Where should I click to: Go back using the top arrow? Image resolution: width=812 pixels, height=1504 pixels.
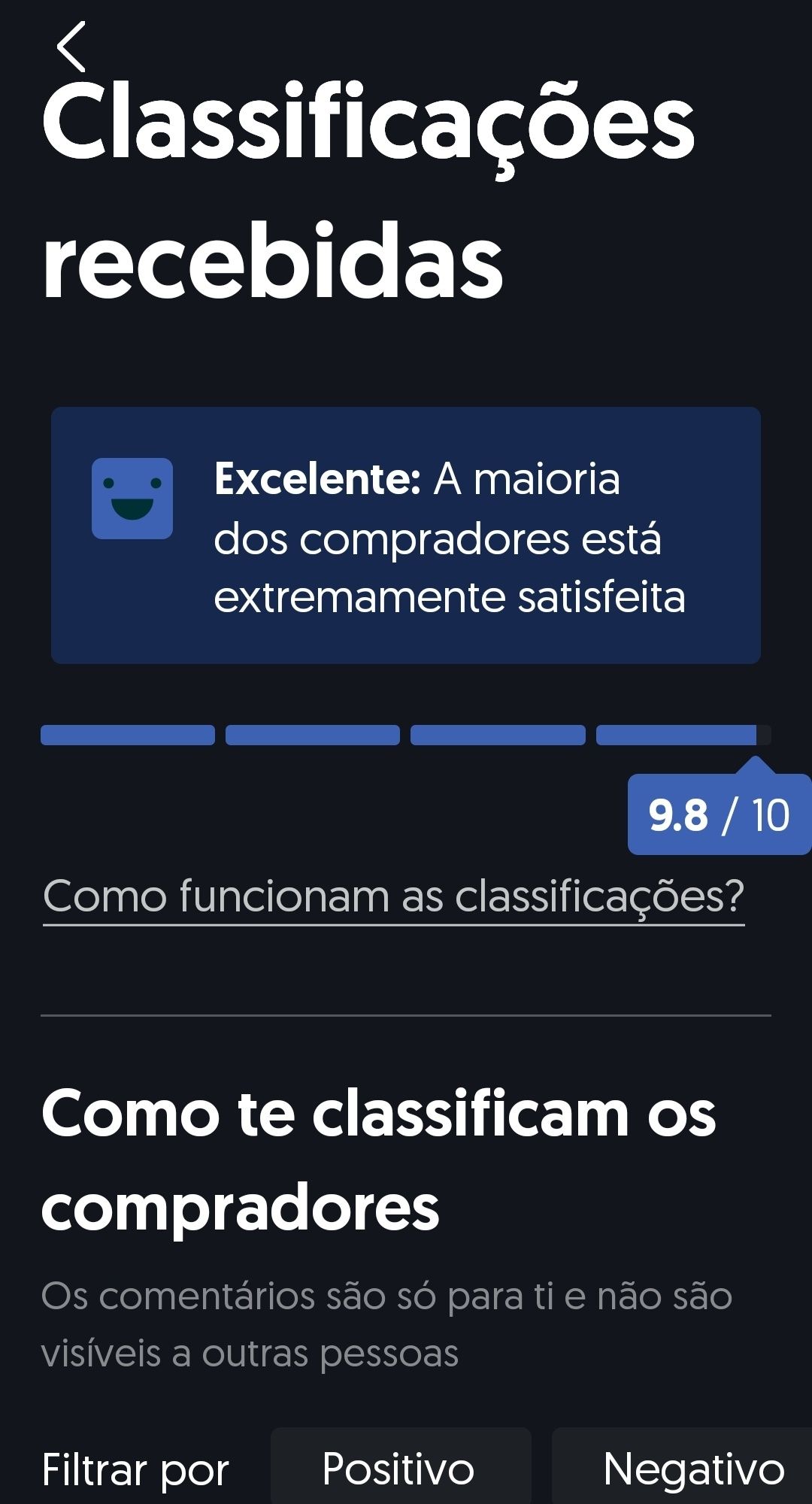coord(71,47)
